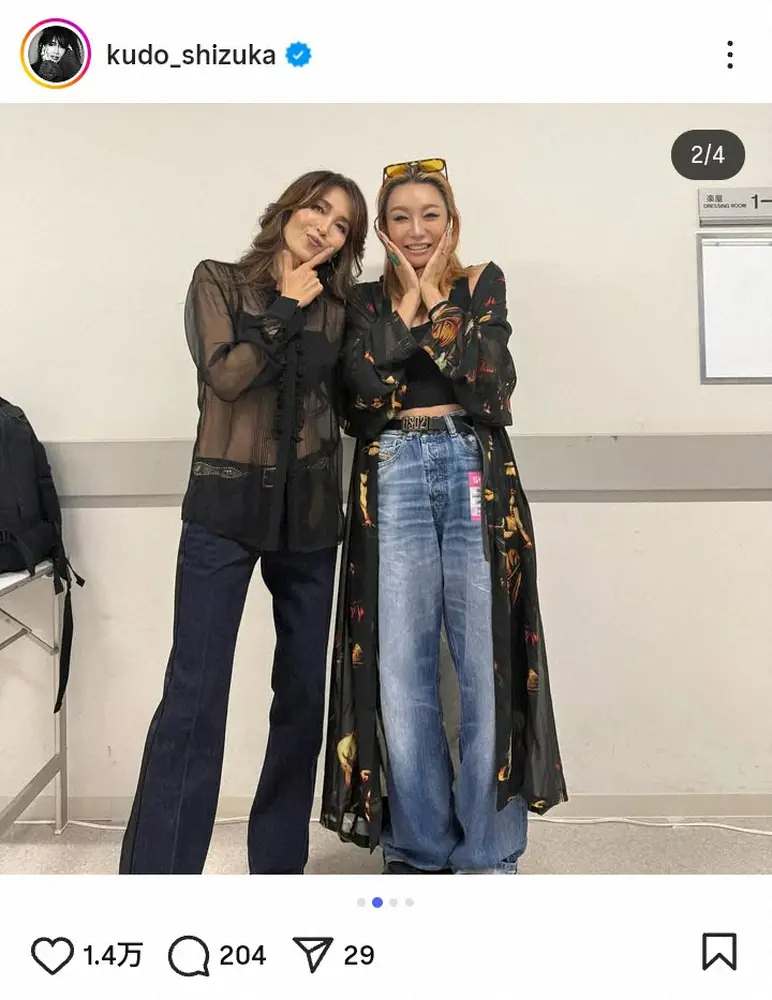Save this post with the bookmark icon
The width and height of the screenshot is (772, 1000).
point(719,953)
